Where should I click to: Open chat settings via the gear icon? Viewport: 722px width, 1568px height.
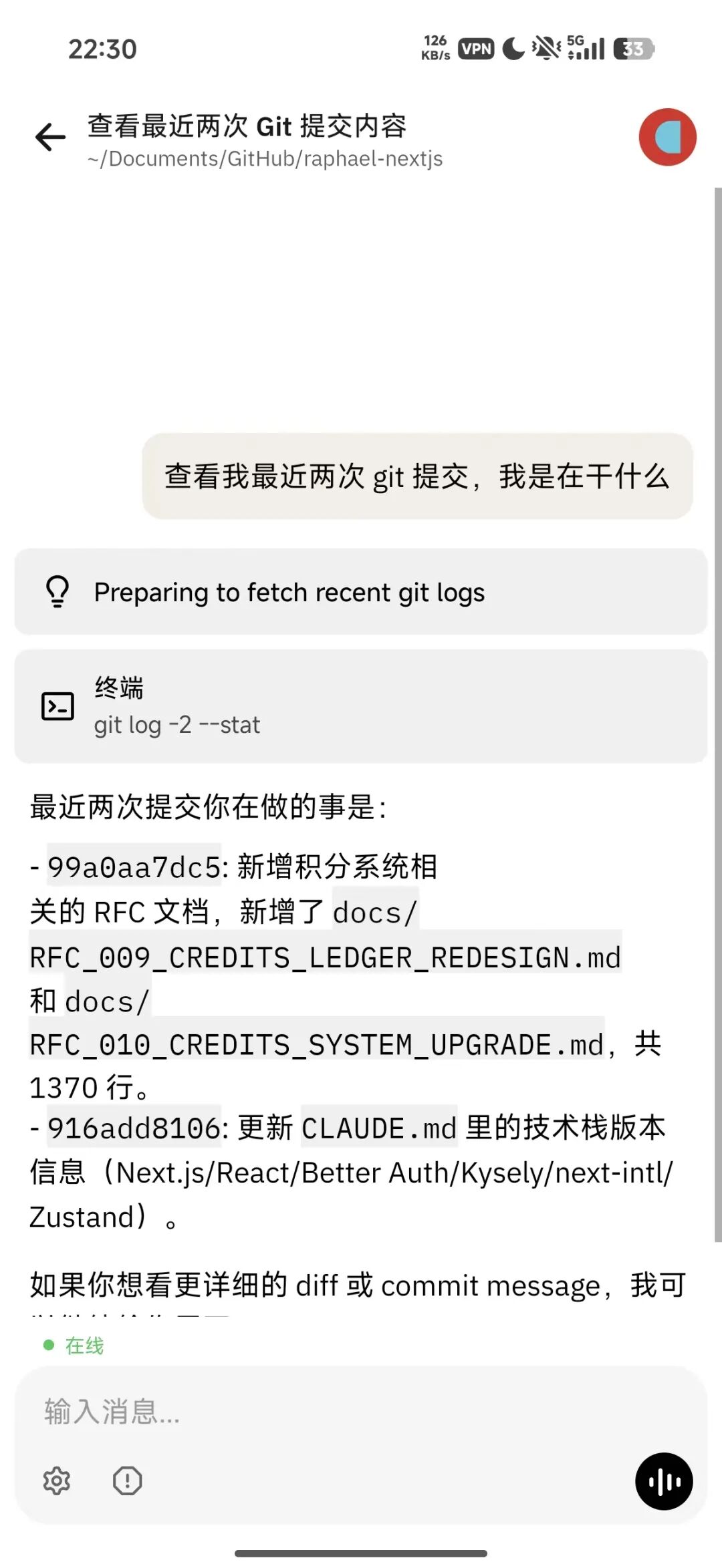coord(58,1480)
